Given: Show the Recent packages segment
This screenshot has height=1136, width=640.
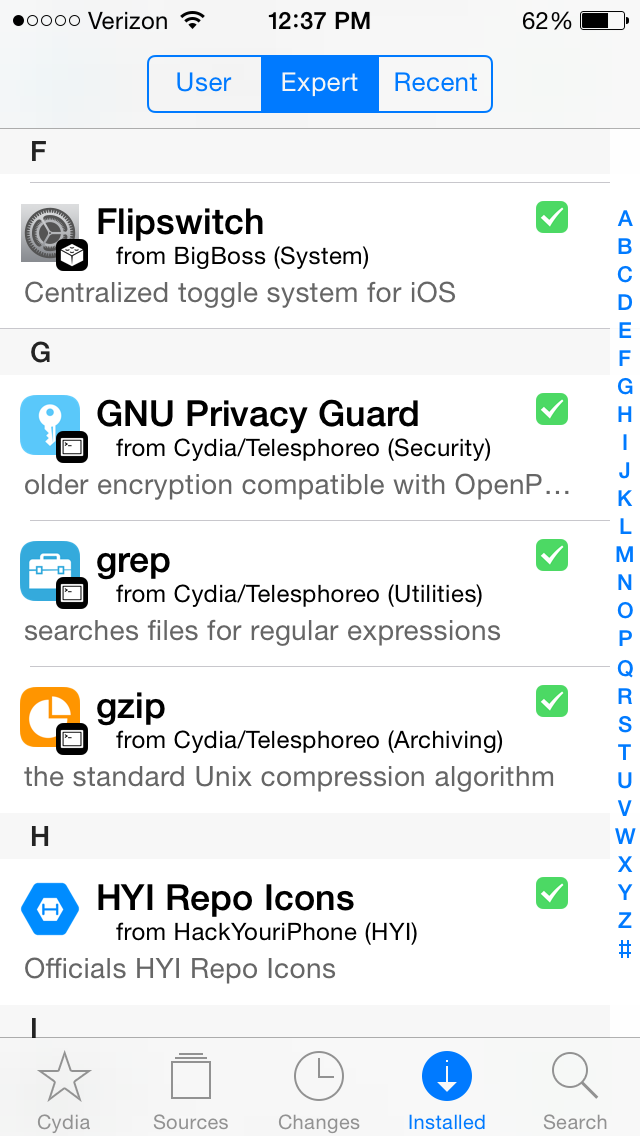Looking at the screenshot, I should pyautogui.click(x=435, y=83).
